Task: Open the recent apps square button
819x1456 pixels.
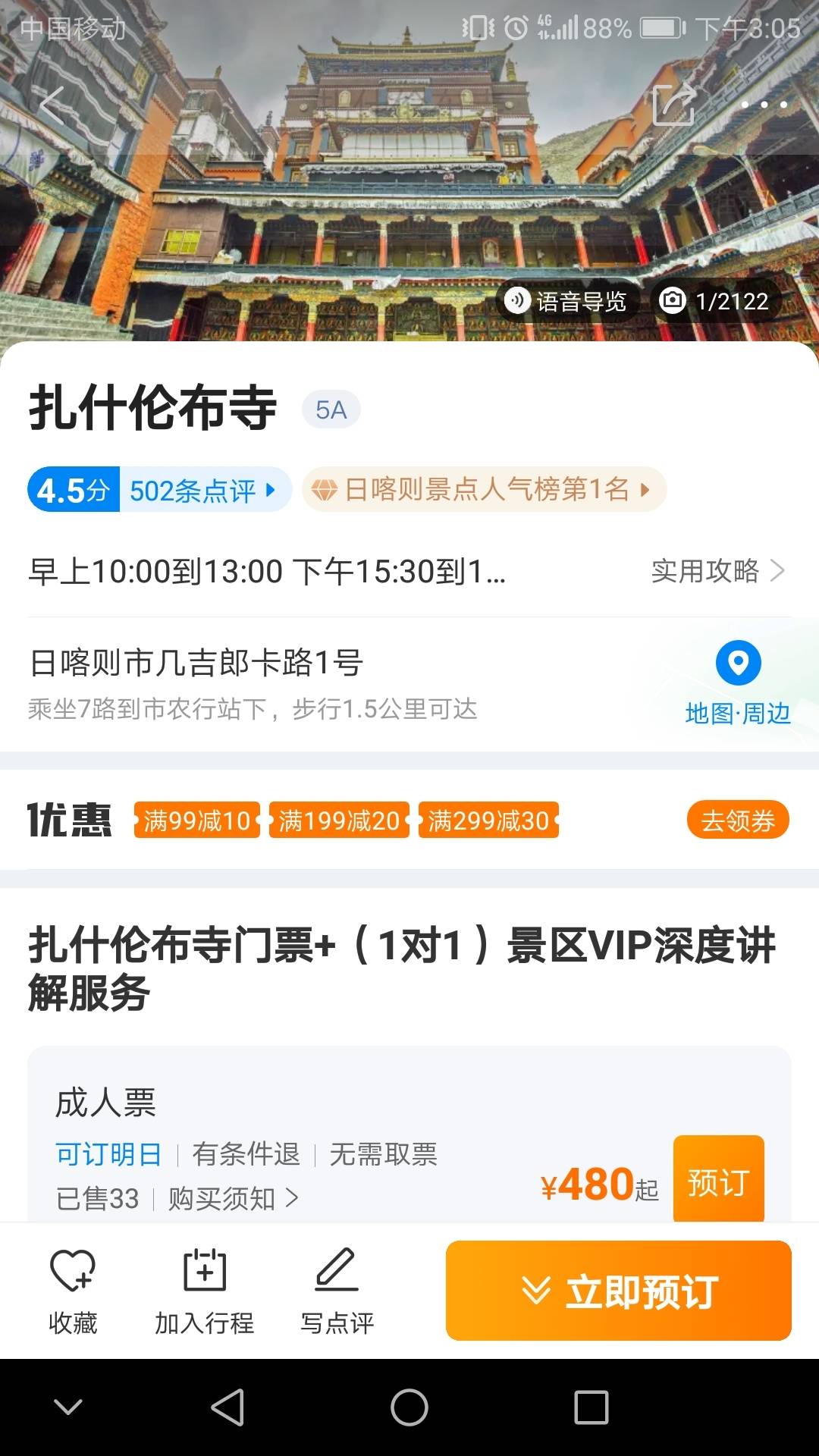Action: click(x=591, y=1407)
